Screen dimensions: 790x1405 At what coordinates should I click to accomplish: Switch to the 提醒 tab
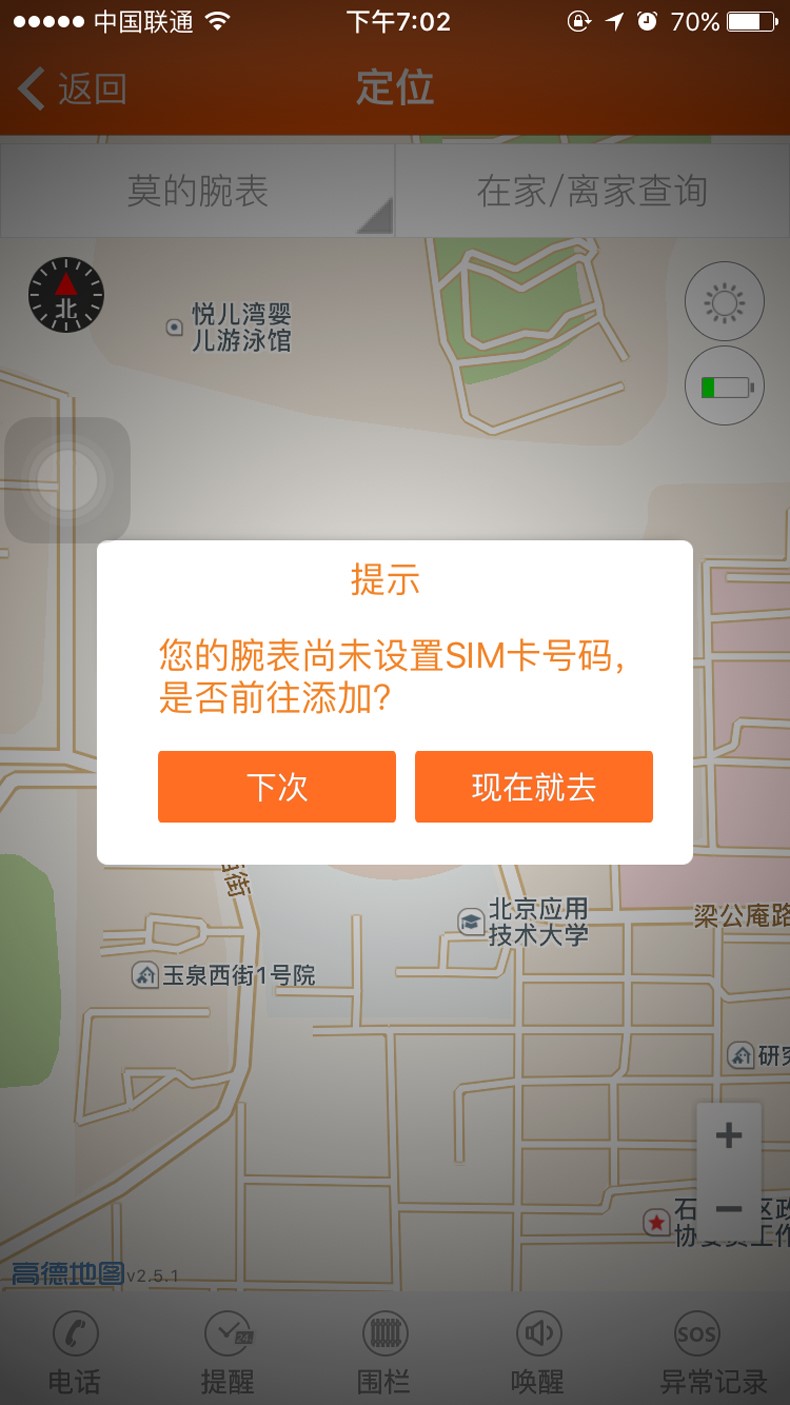(x=228, y=1354)
